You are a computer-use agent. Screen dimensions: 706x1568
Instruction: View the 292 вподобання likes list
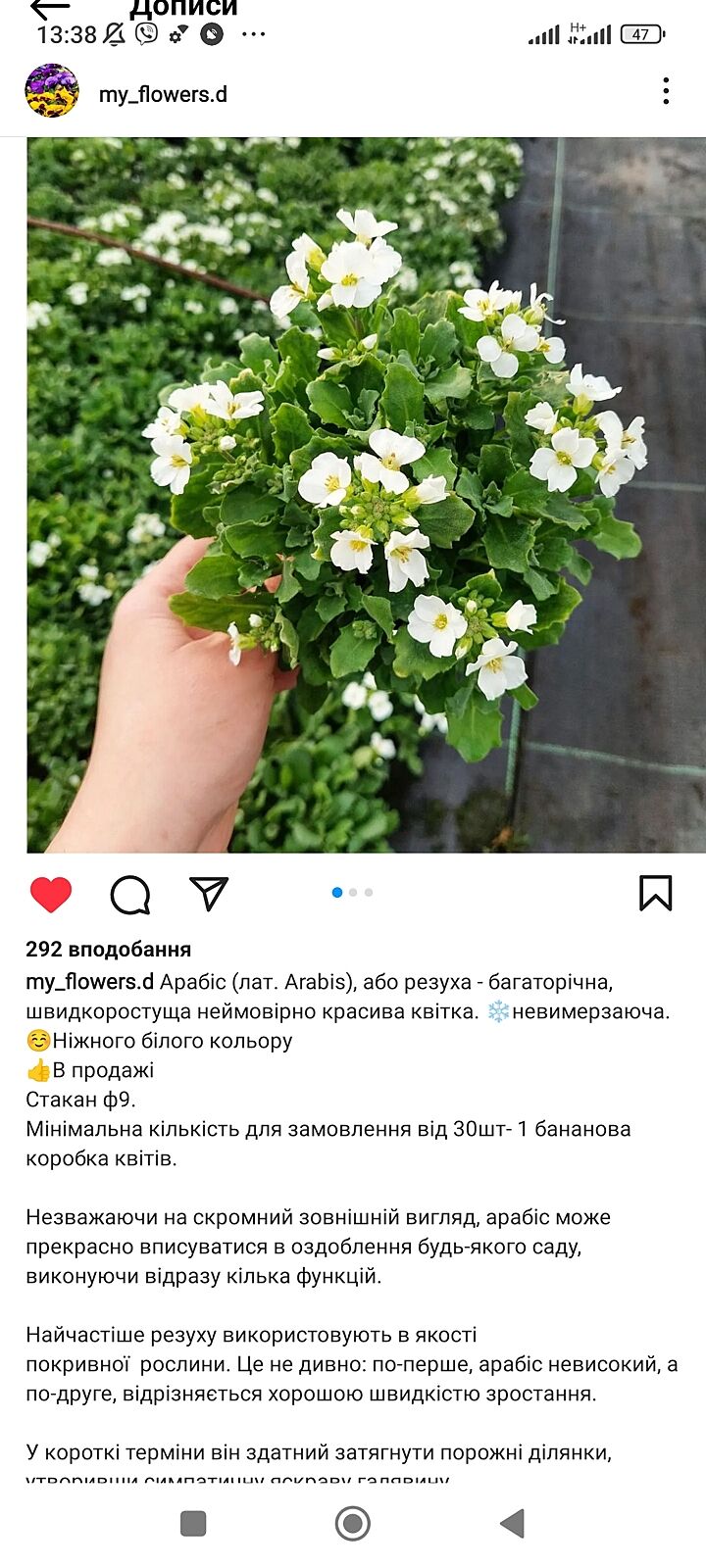(109, 949)
